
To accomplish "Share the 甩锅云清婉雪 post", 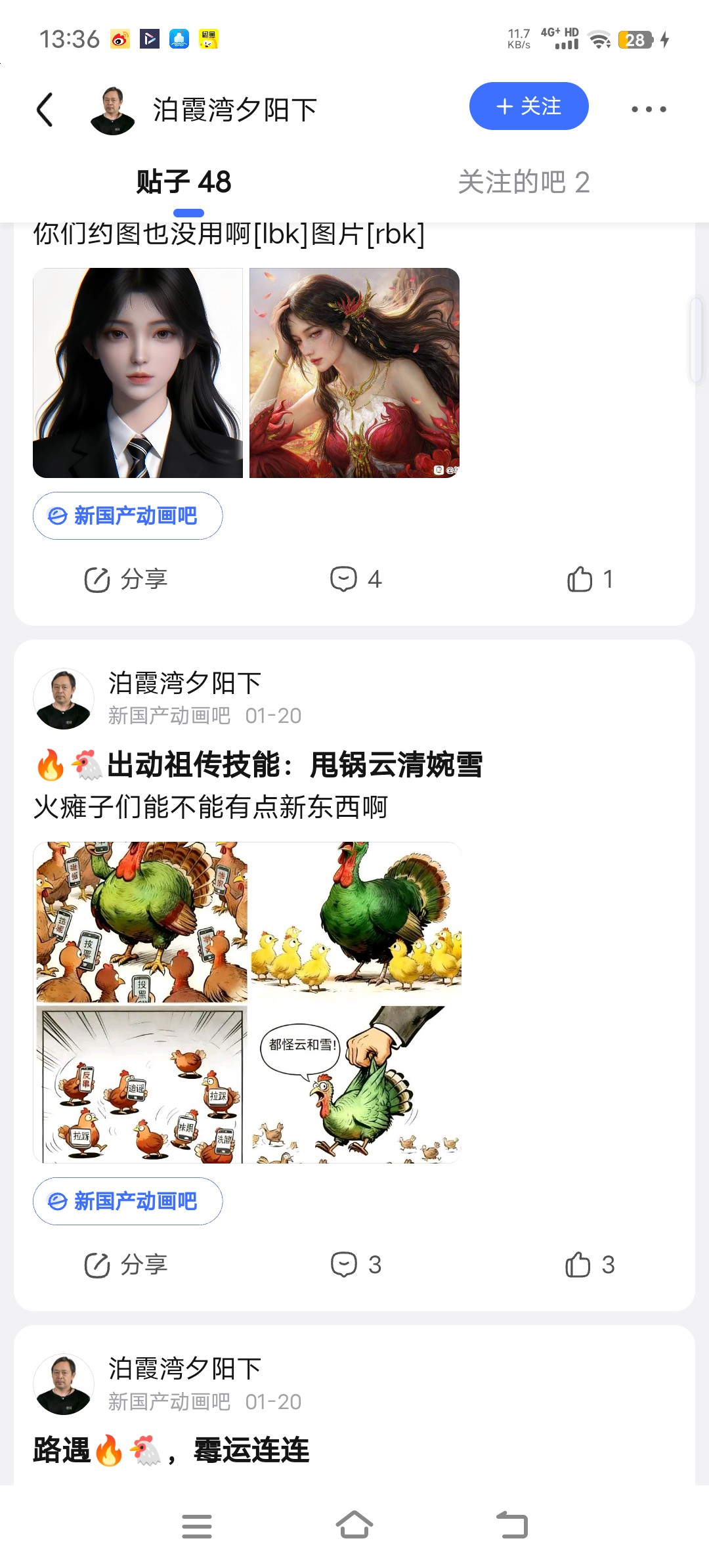I will 126,1265.
